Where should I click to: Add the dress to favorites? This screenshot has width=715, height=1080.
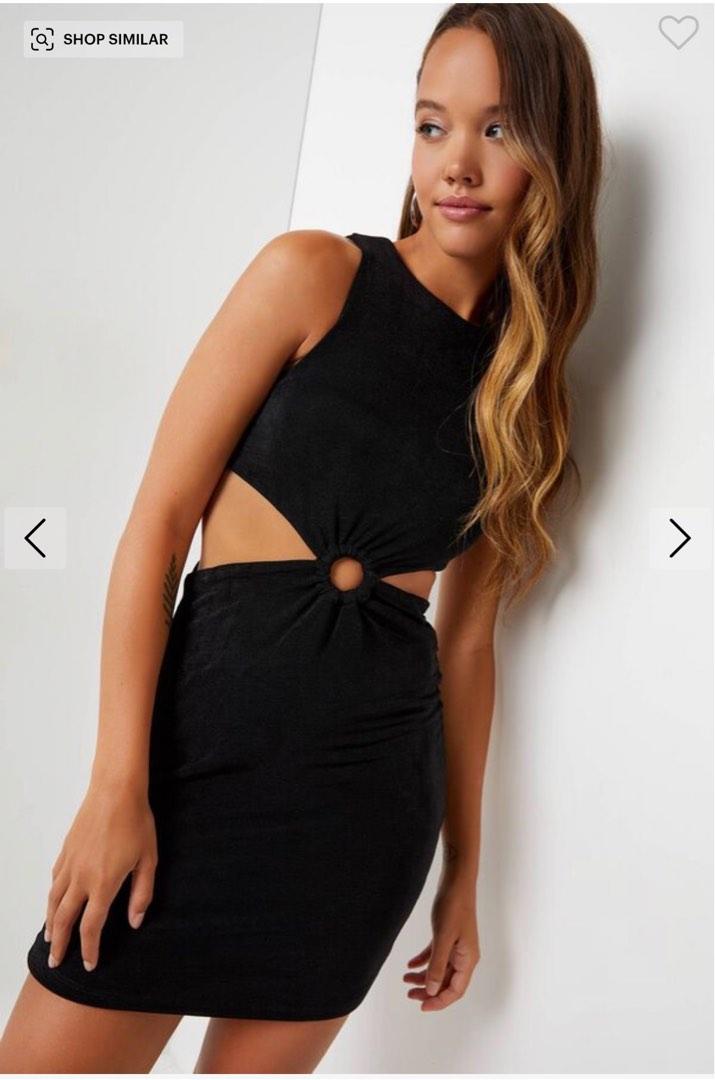678,32
